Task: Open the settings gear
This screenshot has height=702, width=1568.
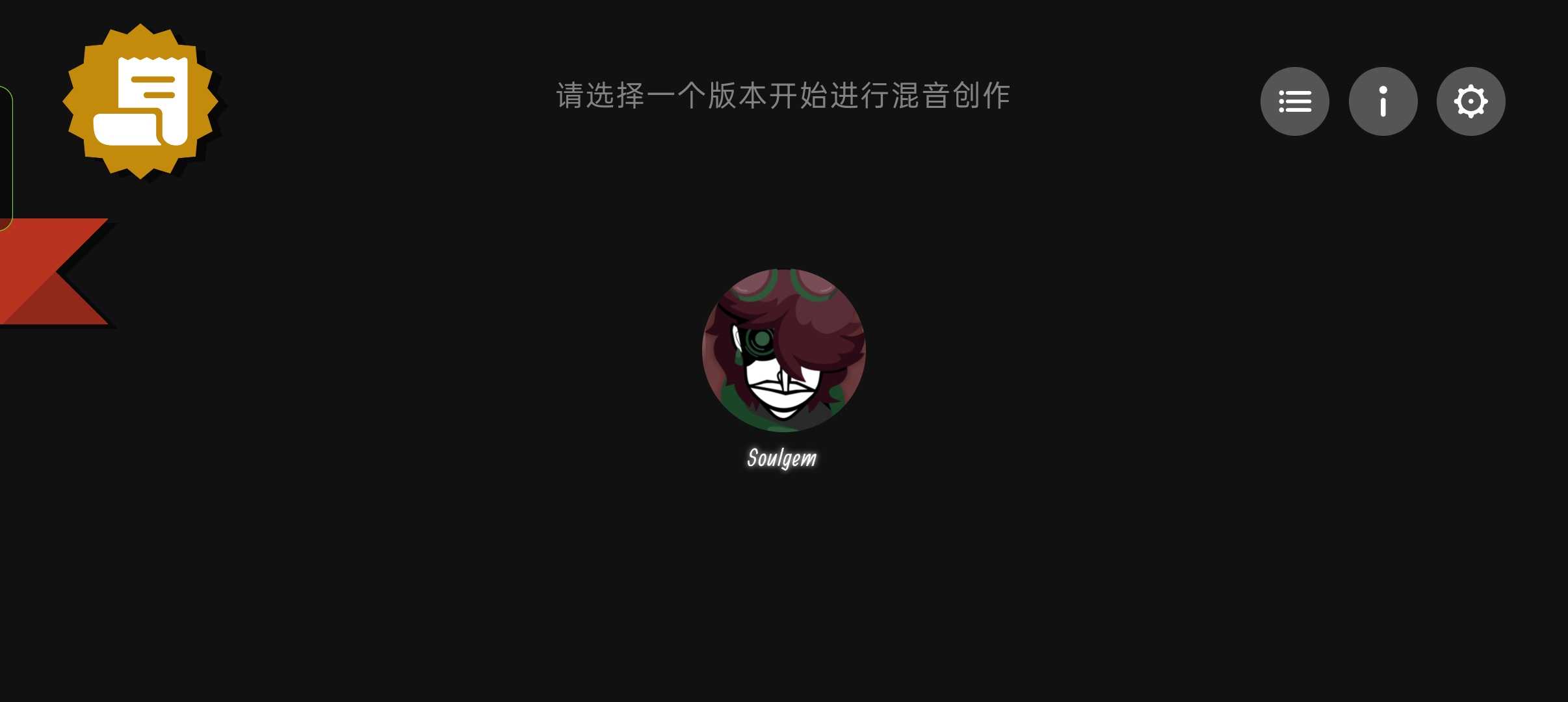Action: click(x=1470, y=101)
